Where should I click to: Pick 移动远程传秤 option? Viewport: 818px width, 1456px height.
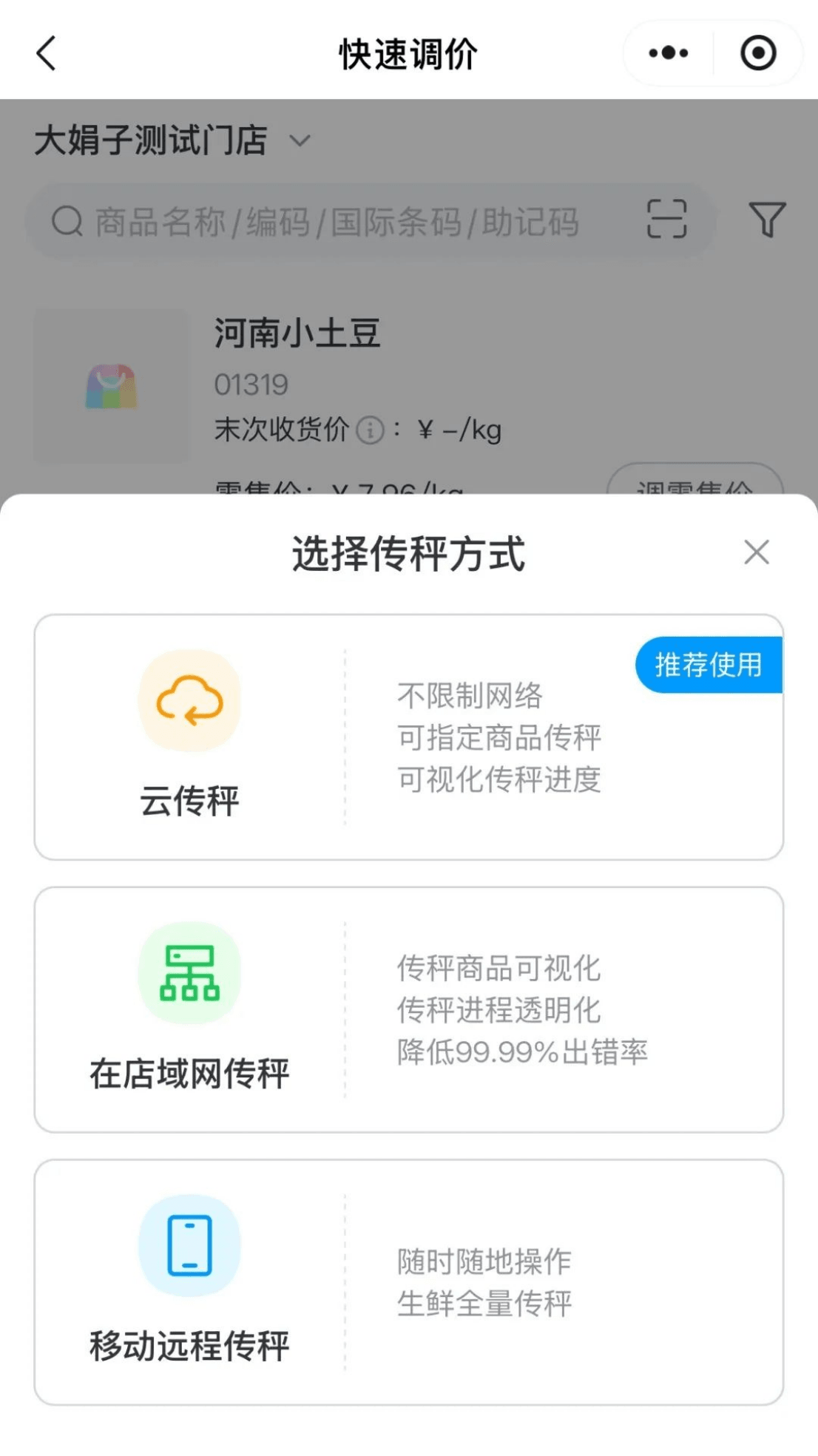tap(408, 1282)
